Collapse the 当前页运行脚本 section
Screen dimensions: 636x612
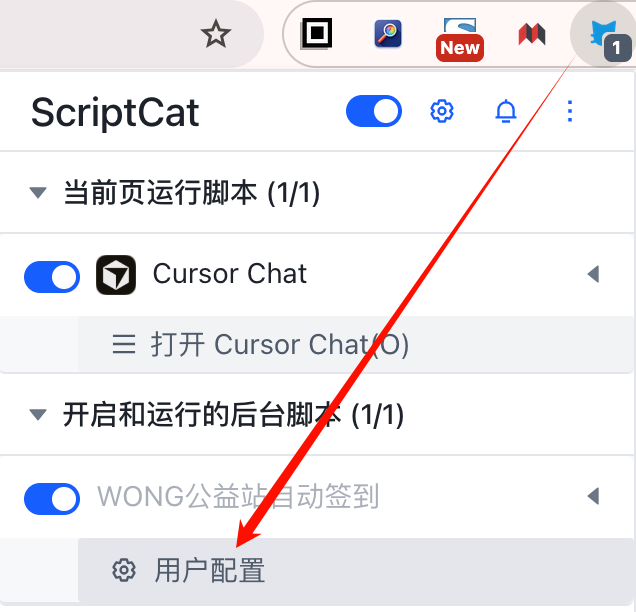[39, 192]
